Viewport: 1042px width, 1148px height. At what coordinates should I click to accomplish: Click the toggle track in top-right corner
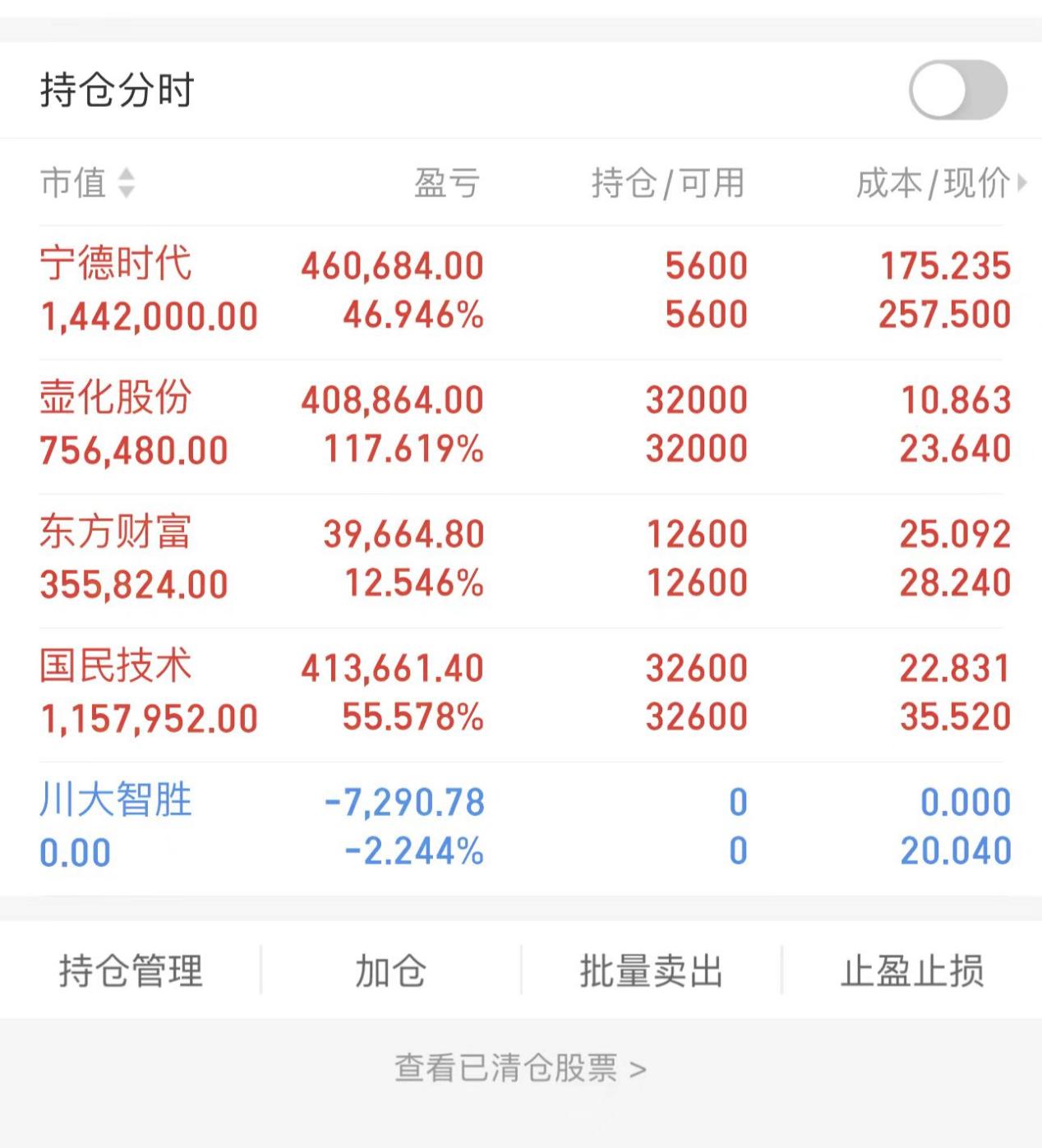tap(957, 90)
